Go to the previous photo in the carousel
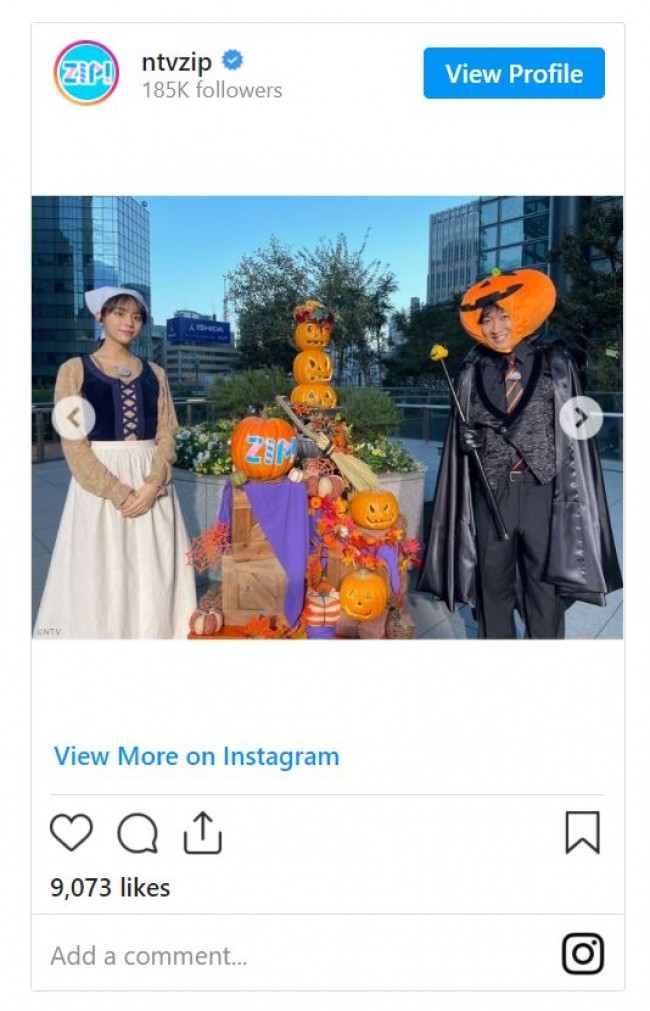Screen dimensions: 650x1011 click(74, 417)
